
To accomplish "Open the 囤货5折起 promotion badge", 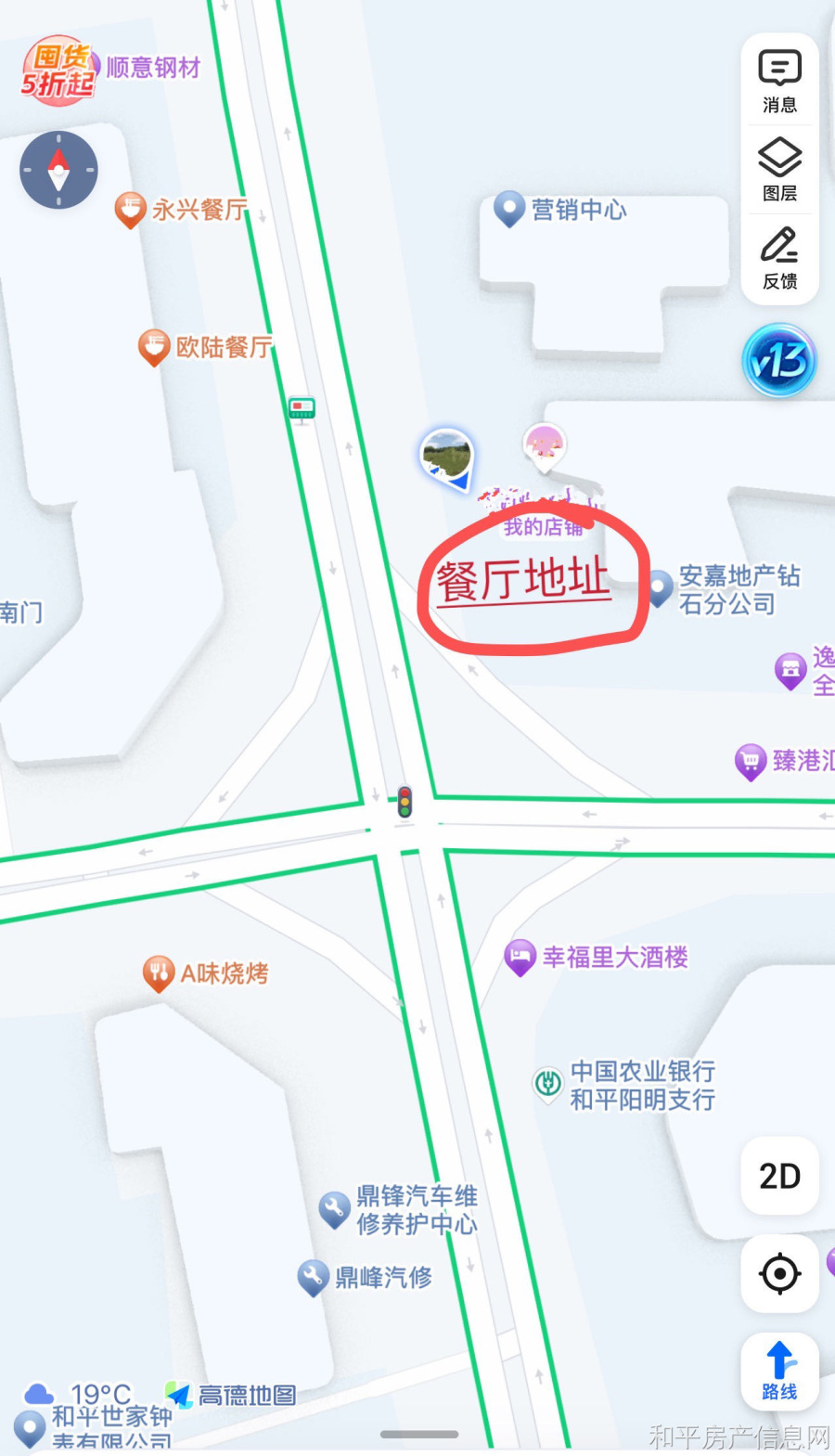I will point(58,71).
